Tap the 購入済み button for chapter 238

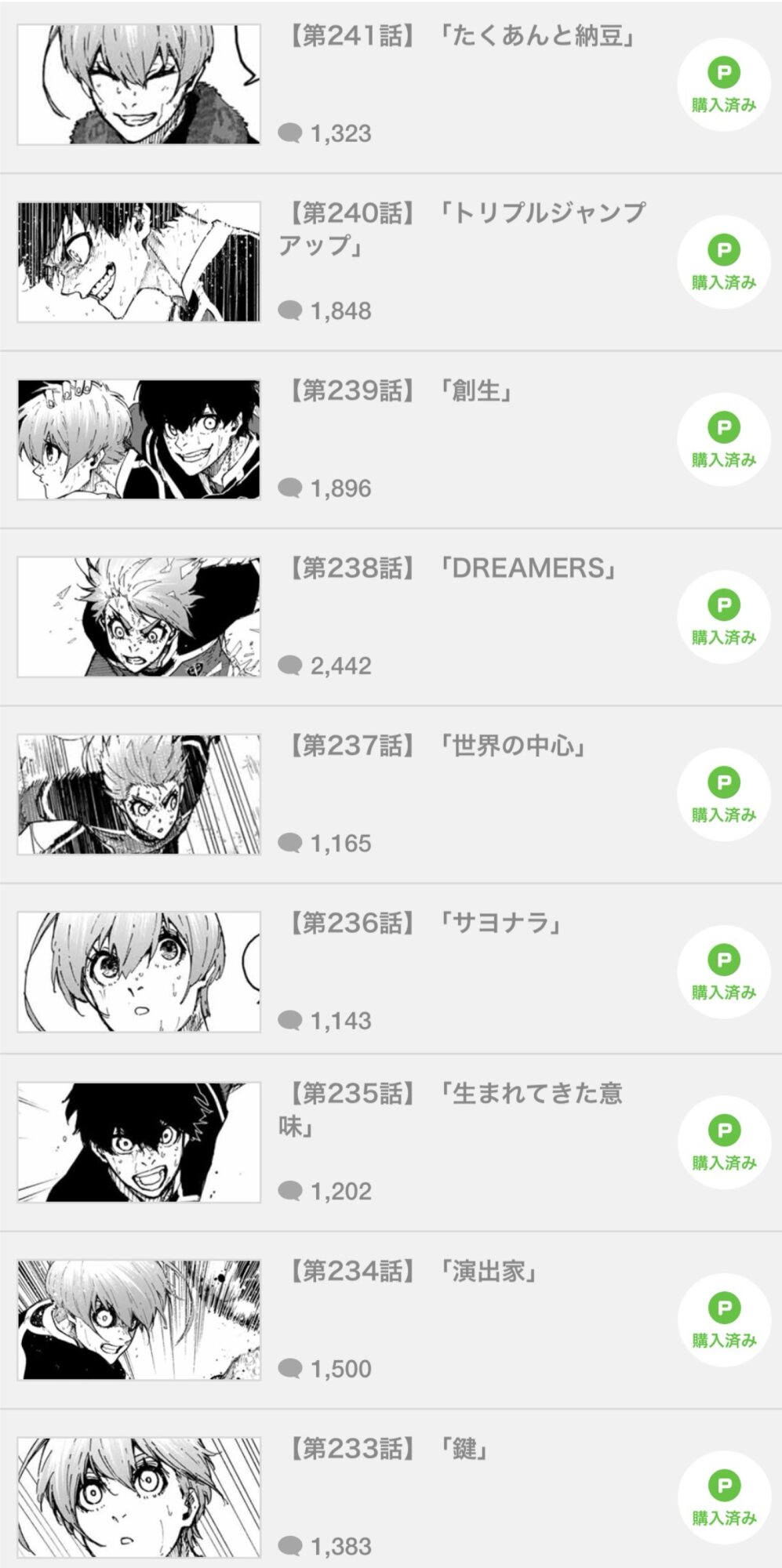click(723, 617)
